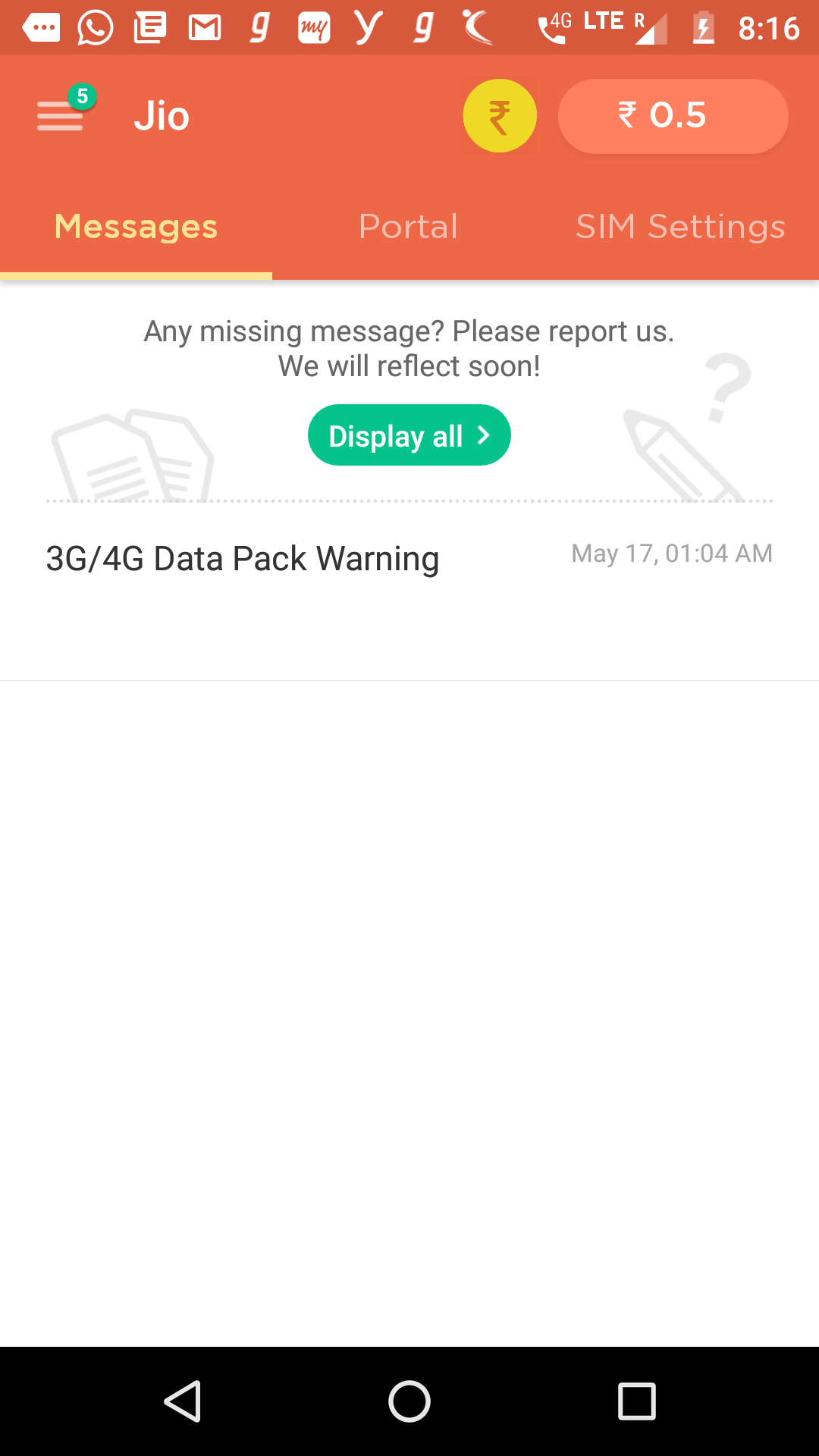
Task: Switch to the Portal tab
Action: tap(409, 227)
